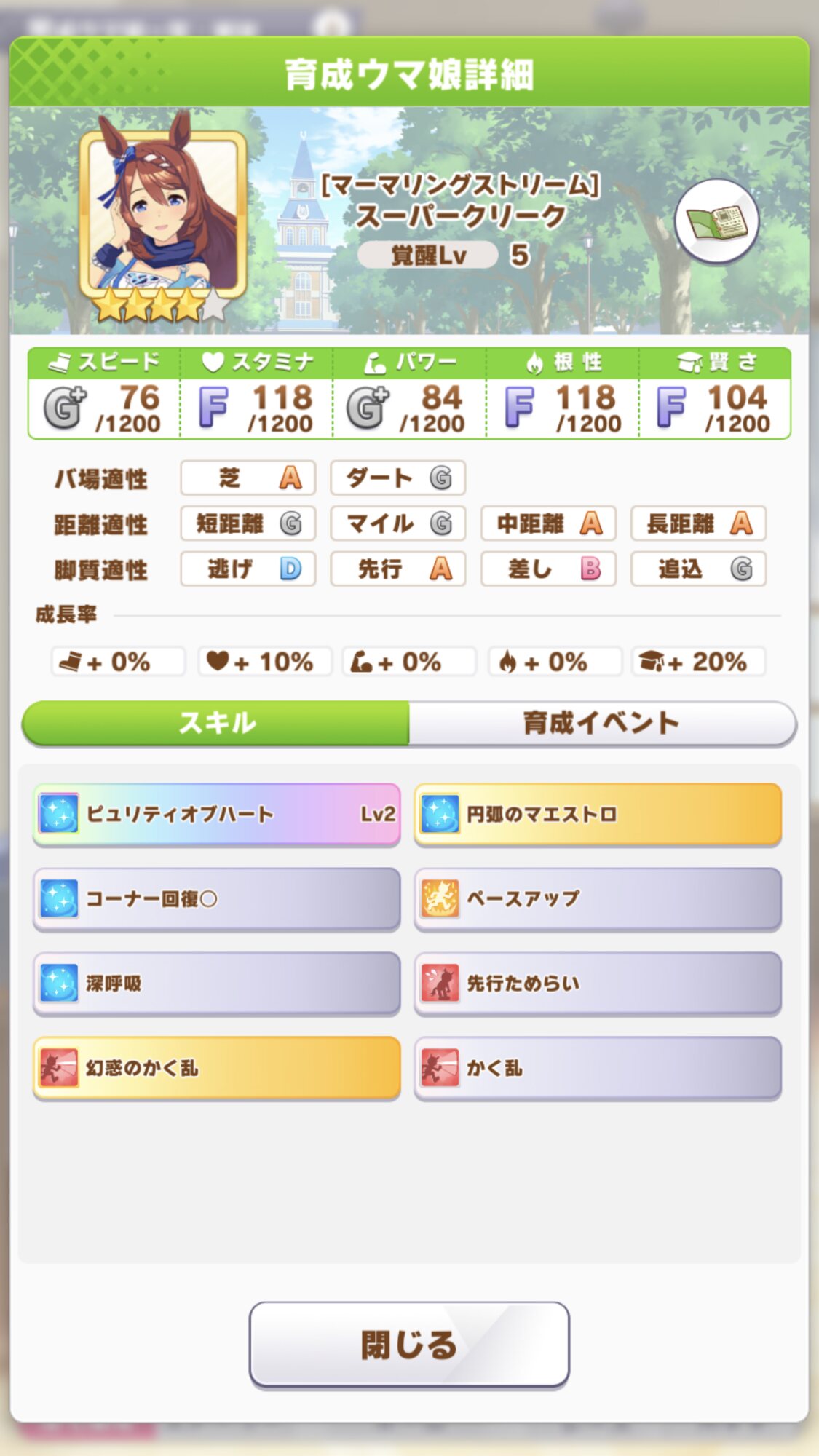
Task: Close the dialog with 閉じる
Action: [x=409, y=1344]
